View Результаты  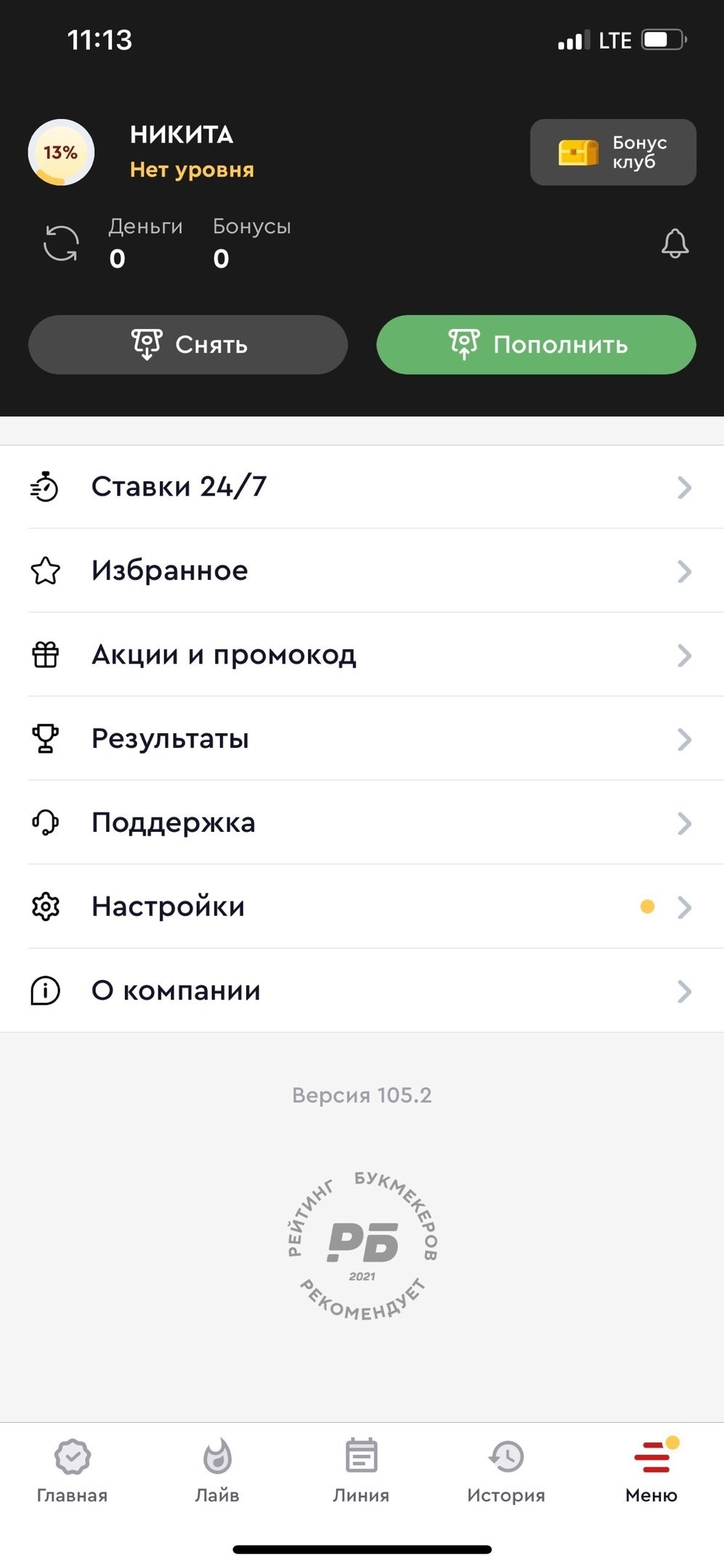click(362, 739)
